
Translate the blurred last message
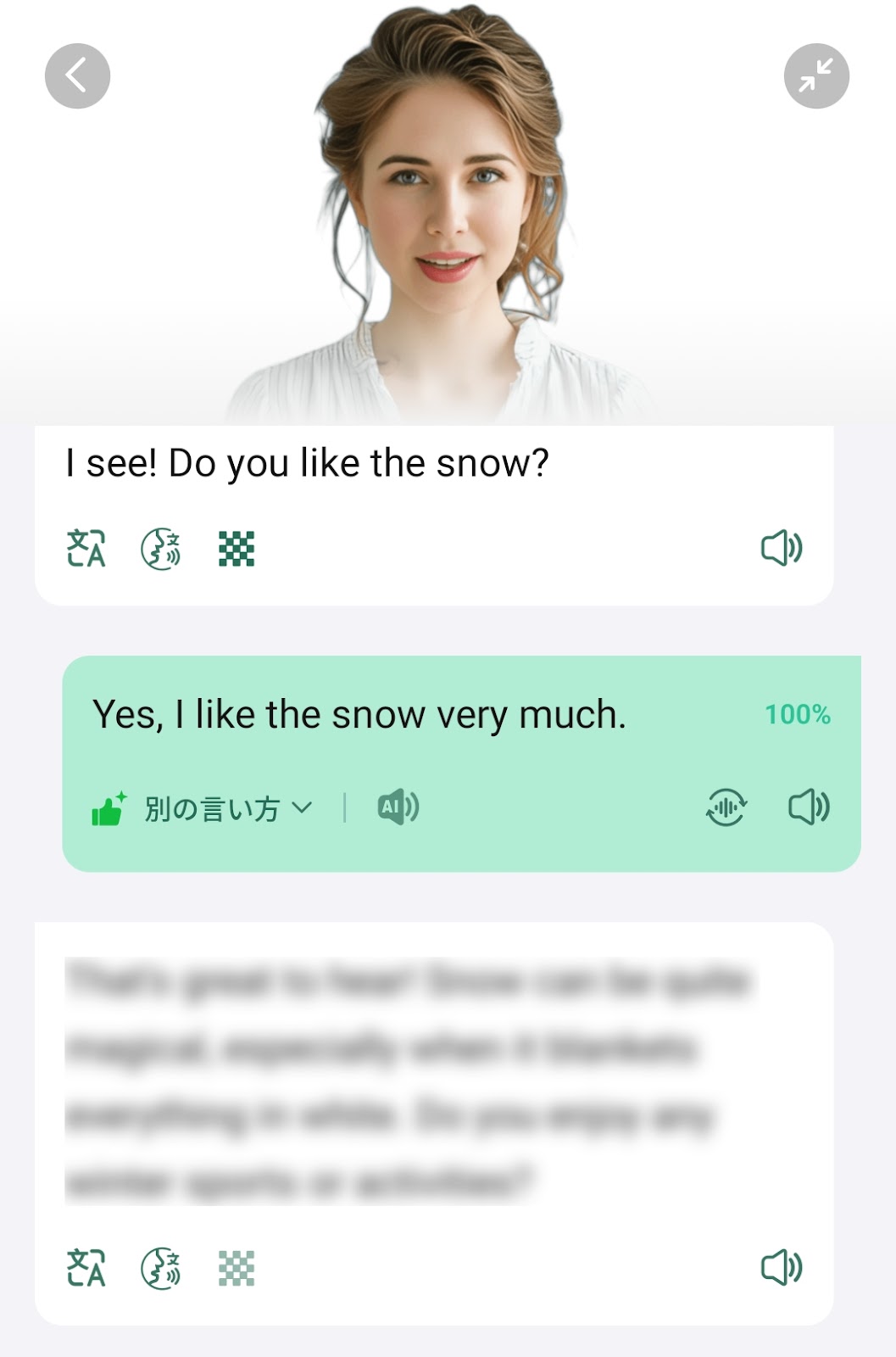tap(86, 1269)
